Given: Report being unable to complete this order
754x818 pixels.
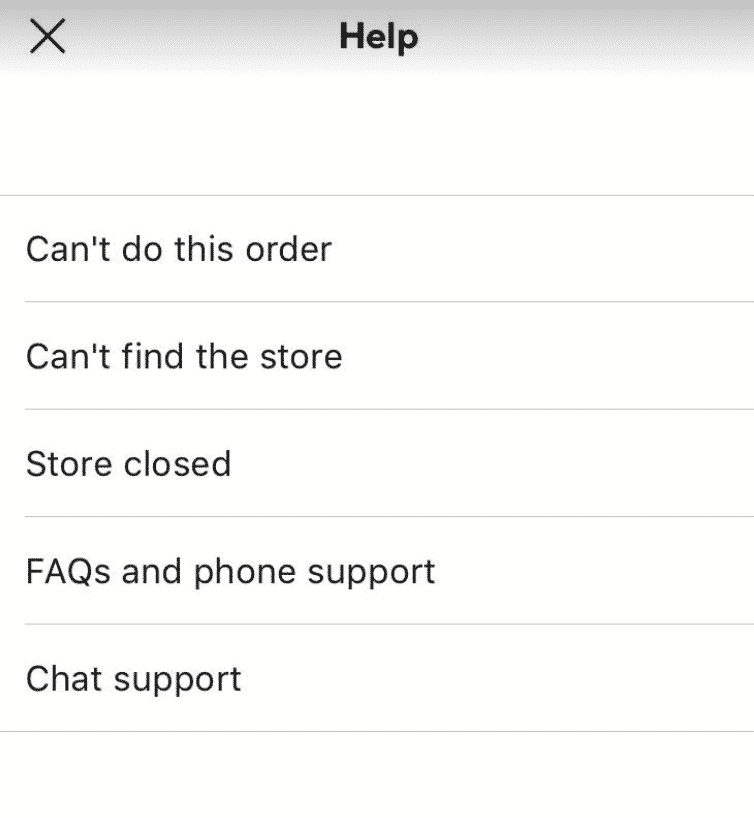Looking at the screenshot, I should pos(180,248).
